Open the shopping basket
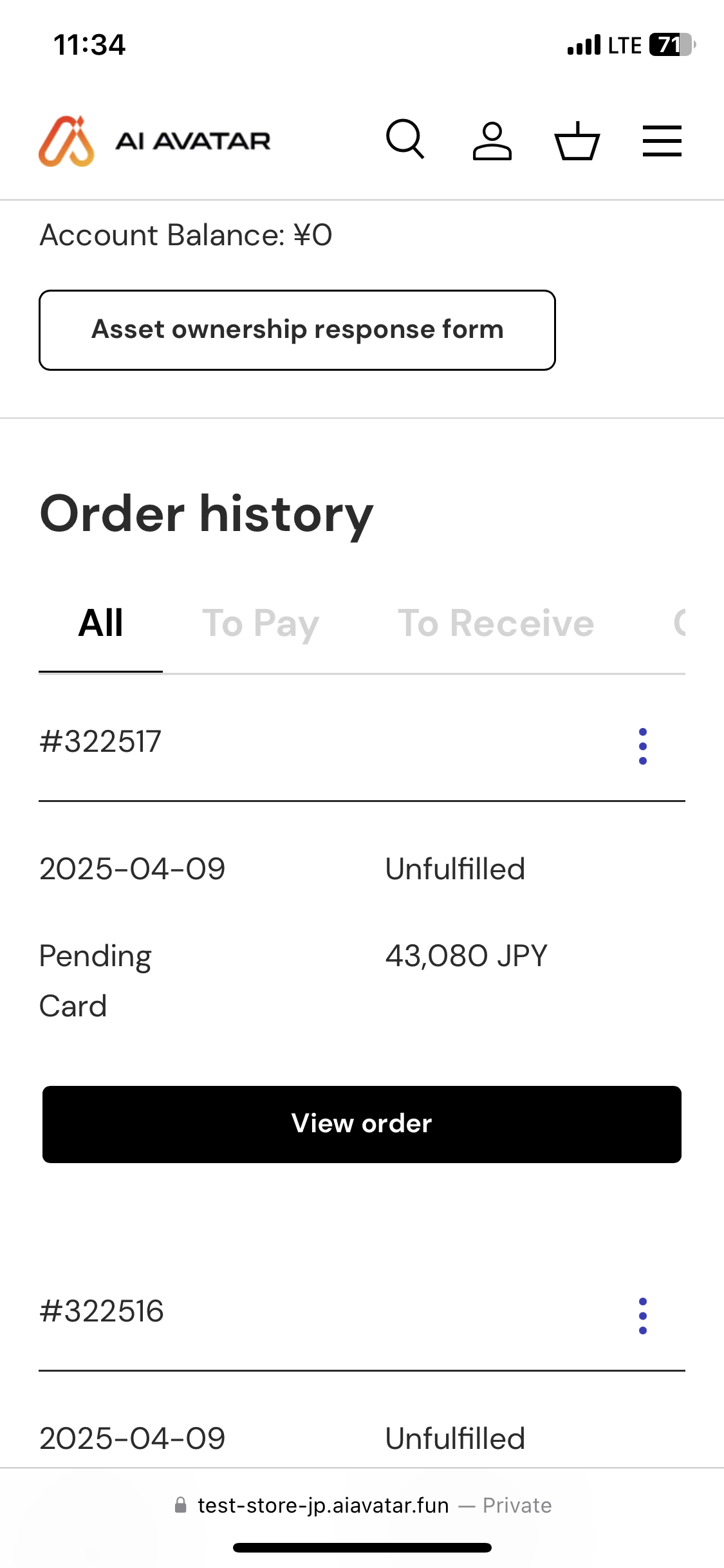 coord(577,140)
